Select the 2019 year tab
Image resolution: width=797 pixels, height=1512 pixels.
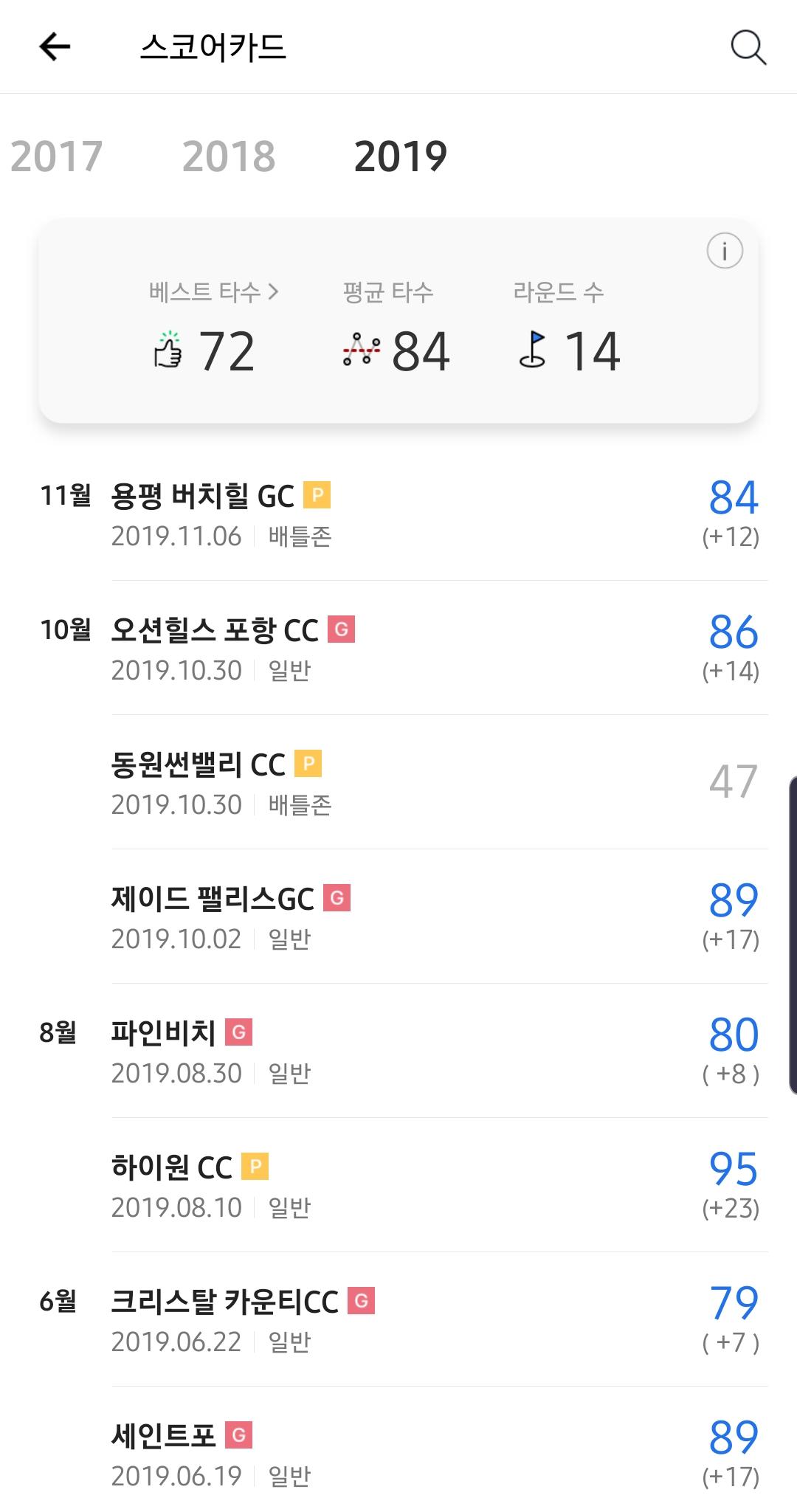coord(401,156)
